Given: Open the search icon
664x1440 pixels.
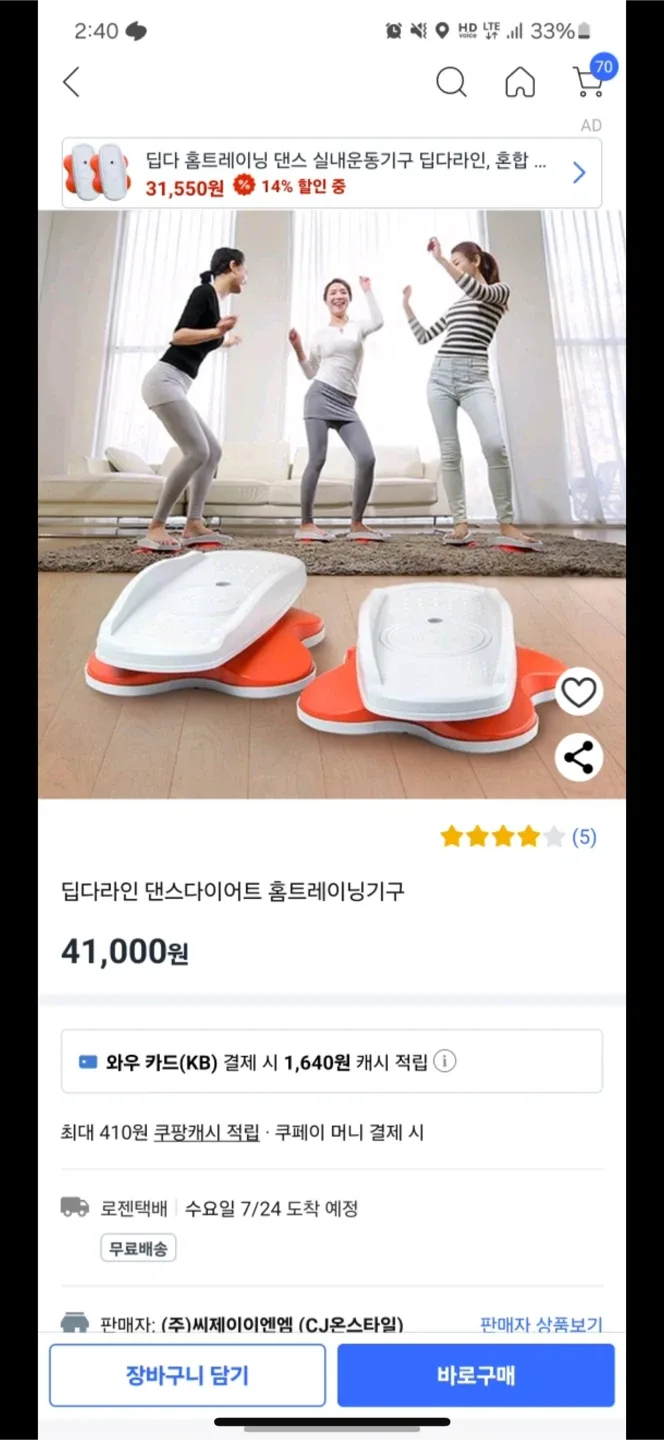Looking at the screenshot, I should 451,82.
